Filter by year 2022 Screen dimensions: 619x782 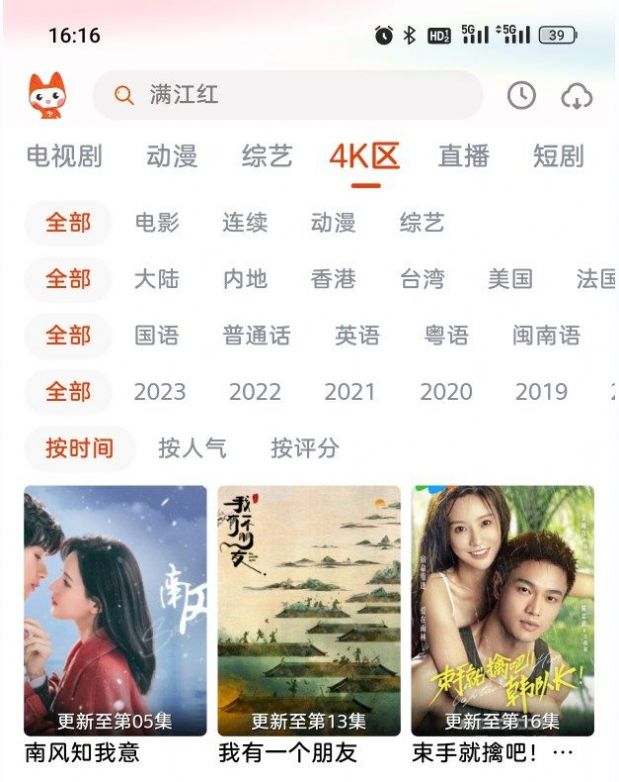tap(255, 392)
